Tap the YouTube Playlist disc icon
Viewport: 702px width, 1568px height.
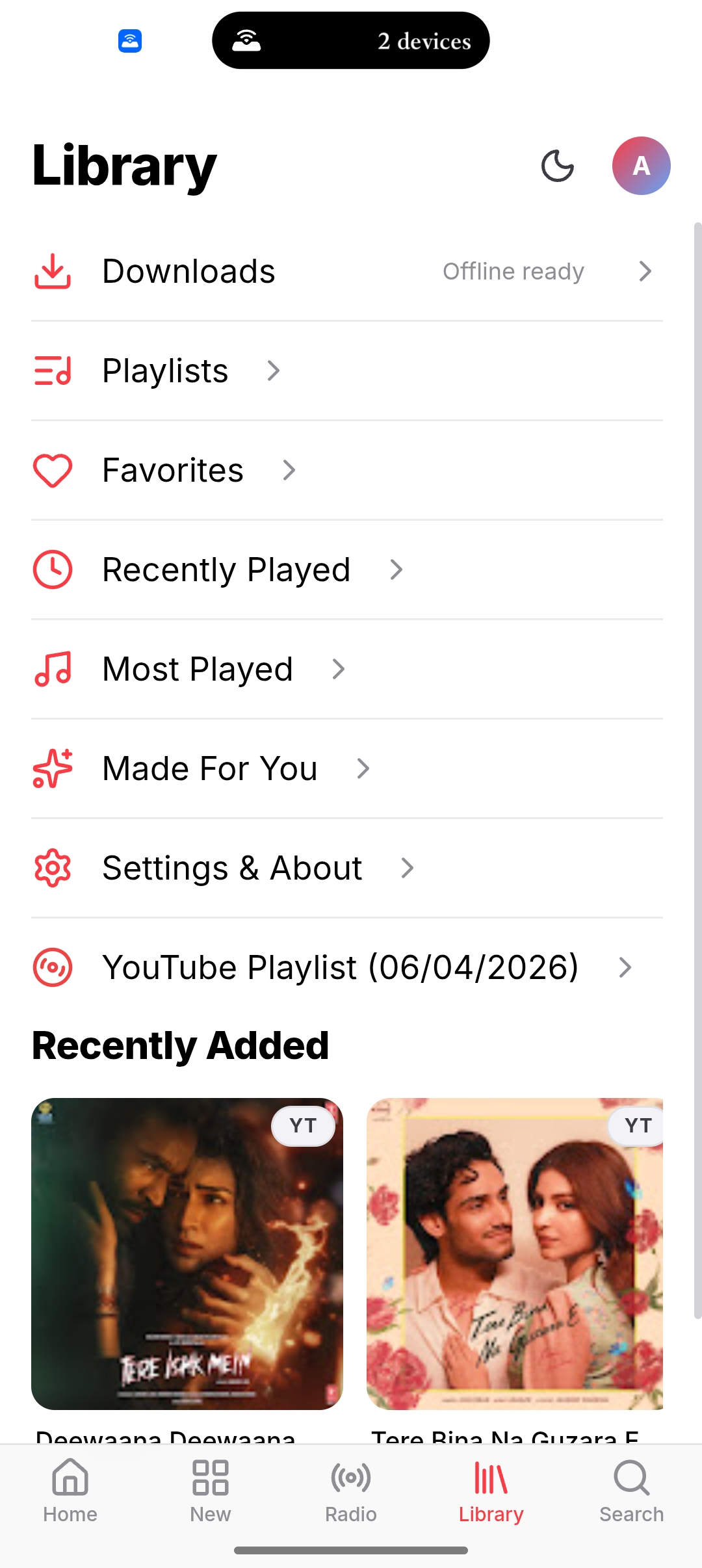click(x=52, y=967)
